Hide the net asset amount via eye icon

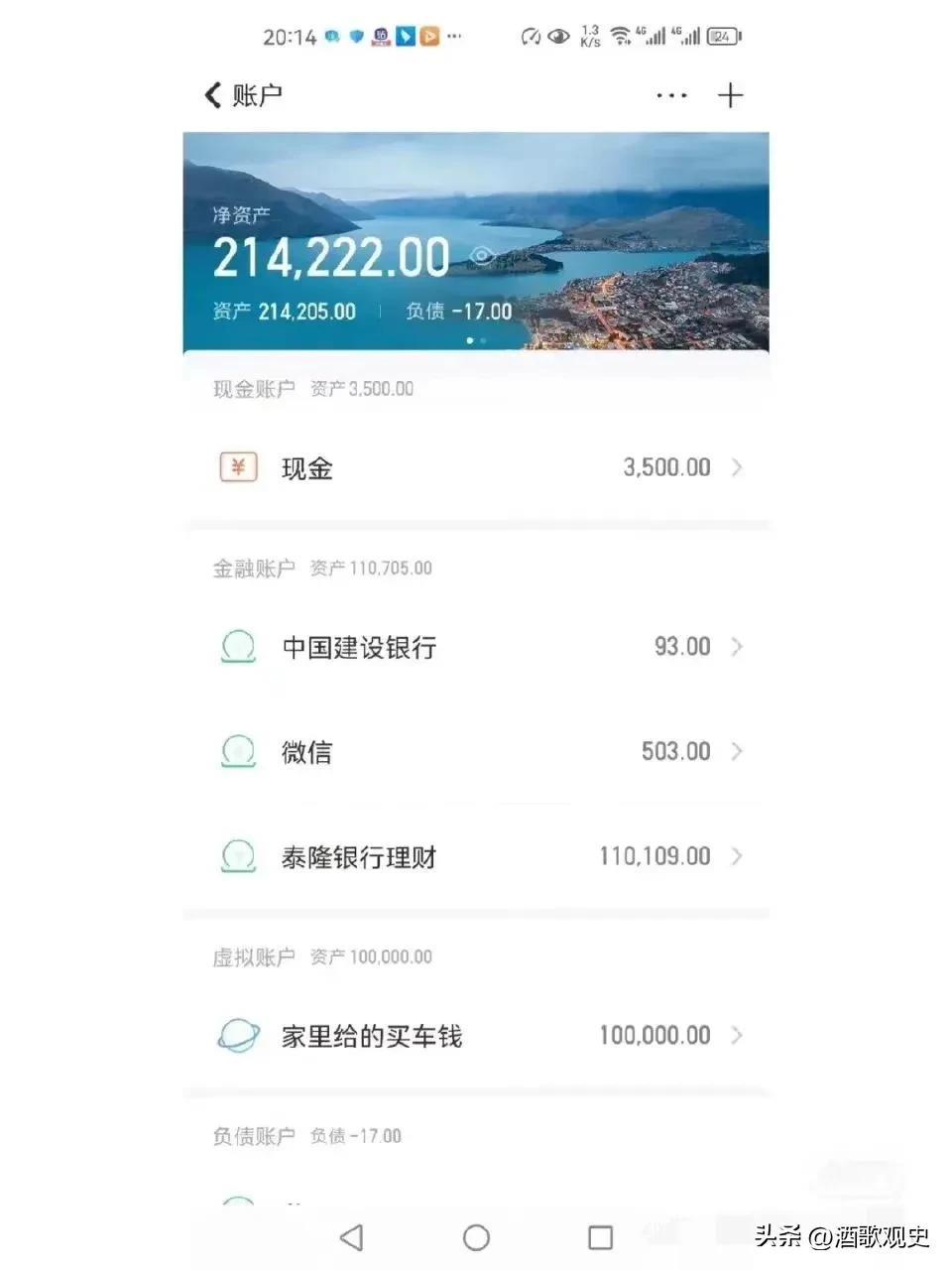tap(482, 257)
